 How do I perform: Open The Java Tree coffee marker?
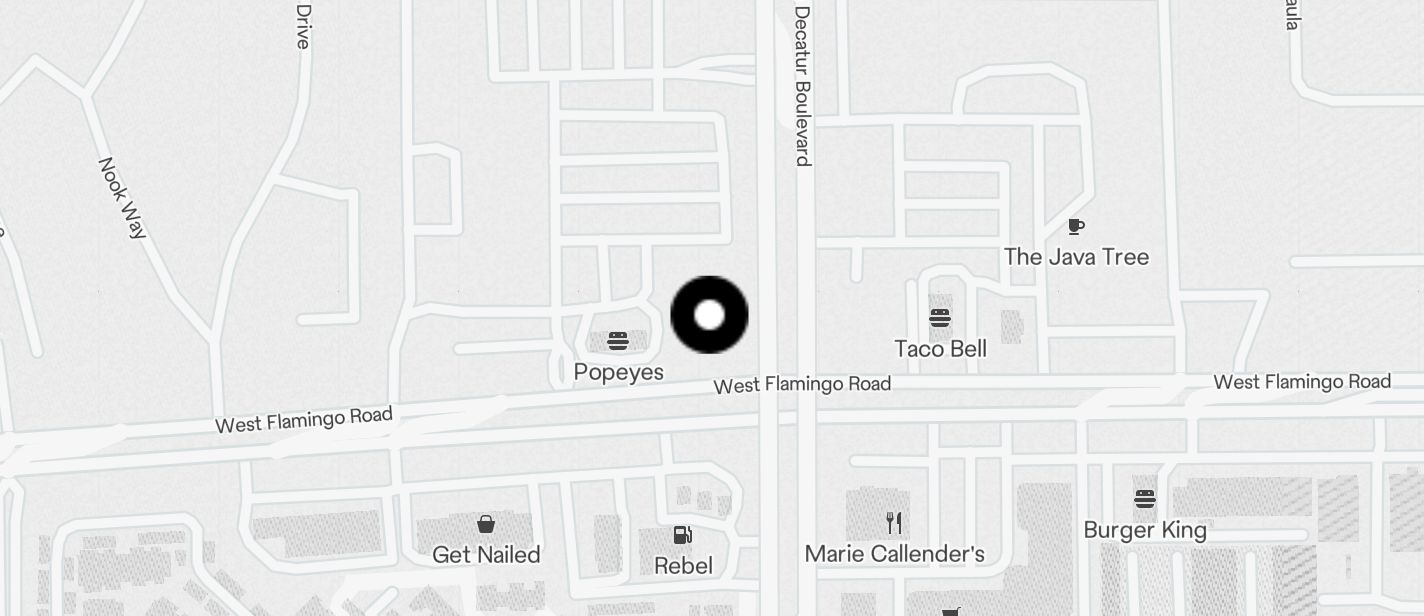coord(1075,228)
